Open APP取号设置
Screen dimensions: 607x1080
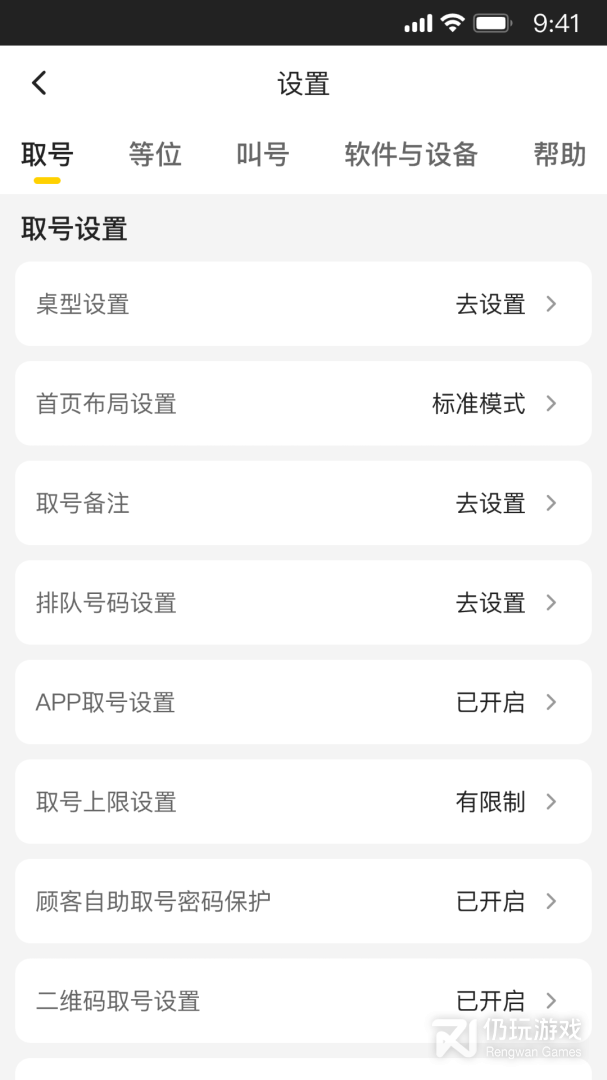pos(303,702)
